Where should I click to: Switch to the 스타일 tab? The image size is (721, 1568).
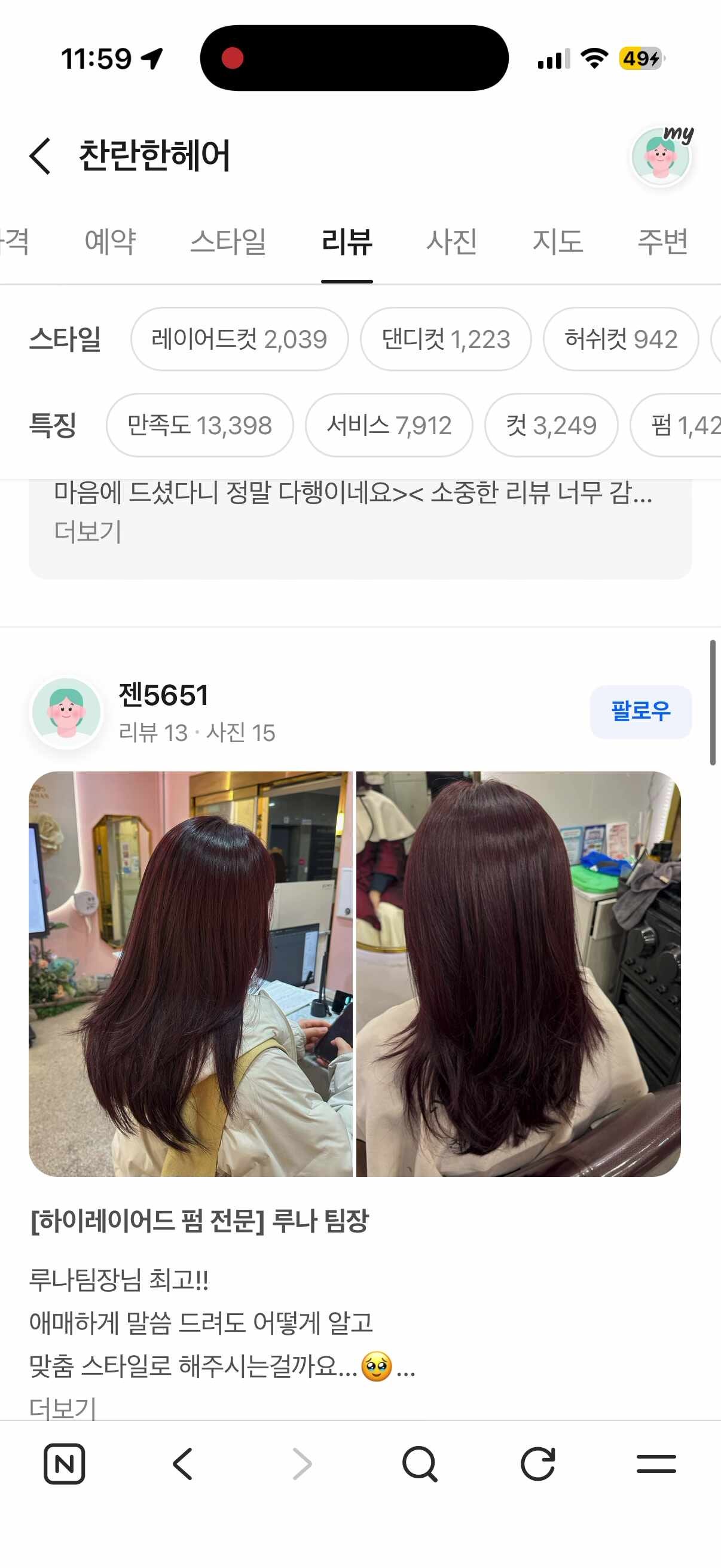pos(228,242)
